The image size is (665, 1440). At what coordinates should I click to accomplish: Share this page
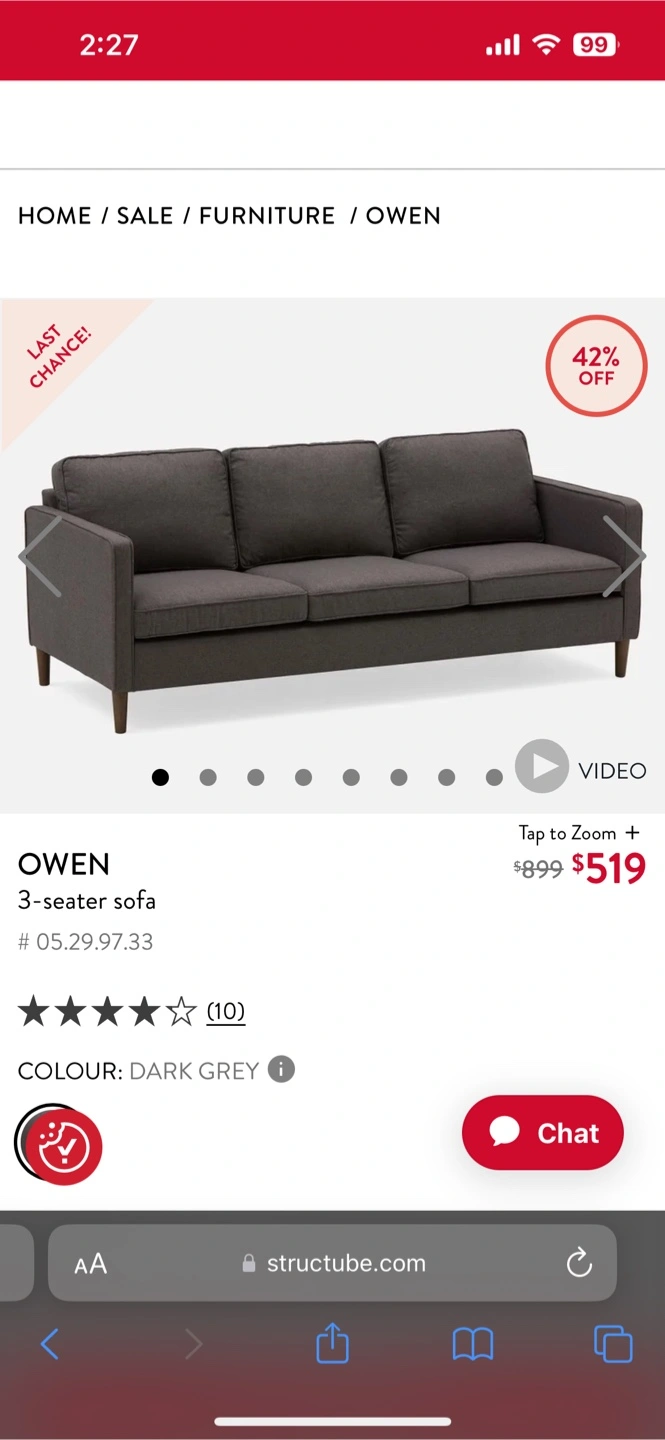332,1344
